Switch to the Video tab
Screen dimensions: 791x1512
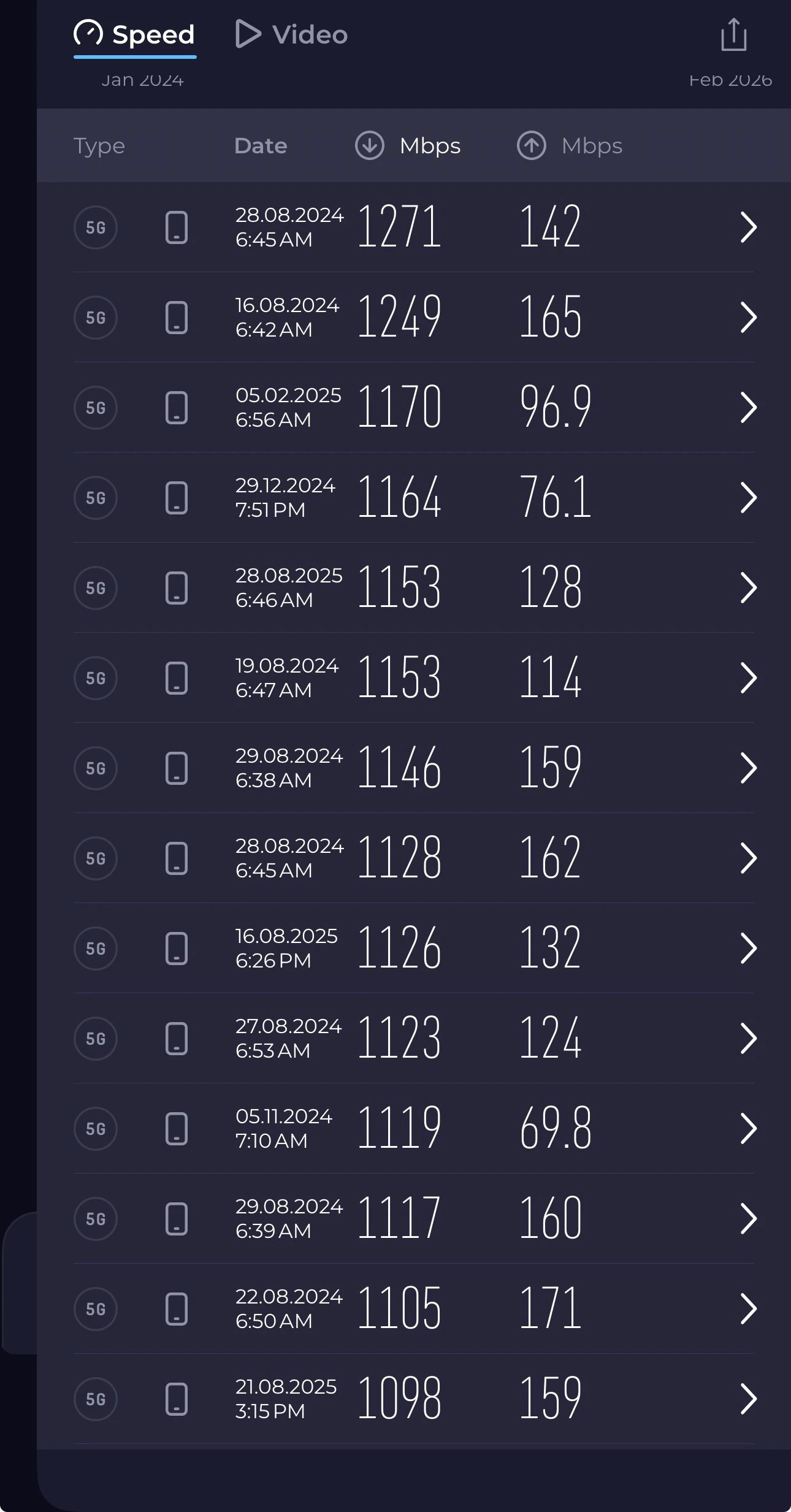point(292,34)
